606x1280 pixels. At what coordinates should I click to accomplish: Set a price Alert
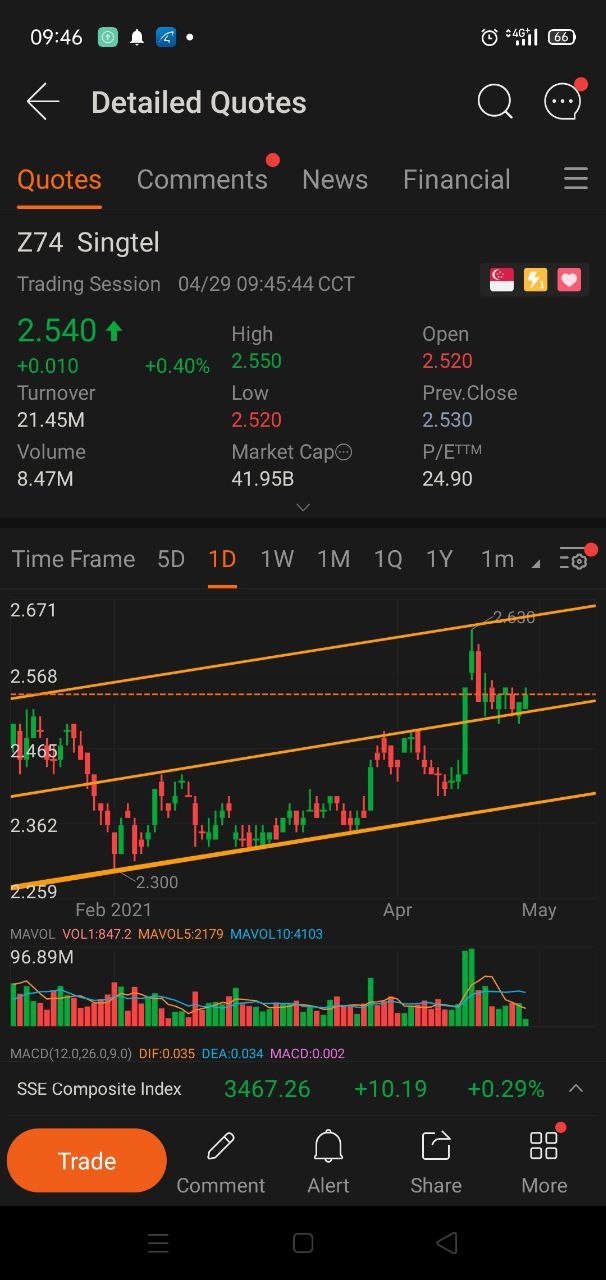[x=328, y=1161]
